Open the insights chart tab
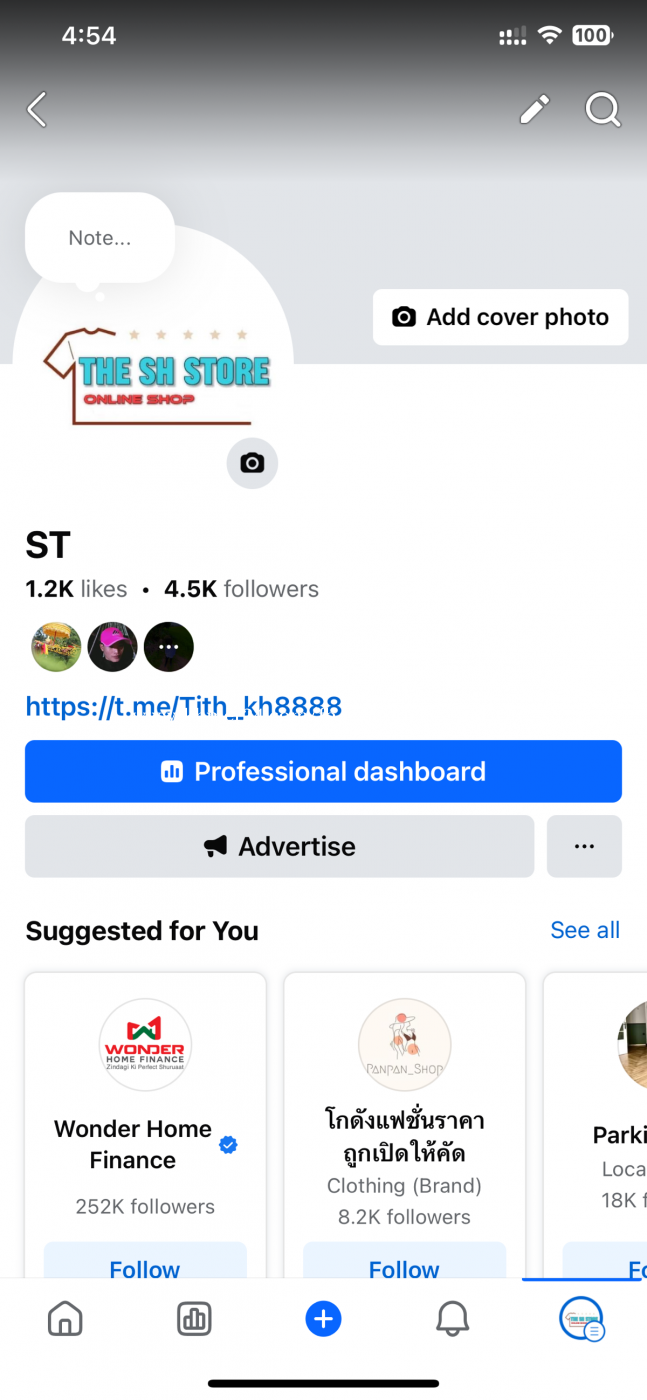The height and width of the screenshot is (1400, 647). click(194, 1319)
